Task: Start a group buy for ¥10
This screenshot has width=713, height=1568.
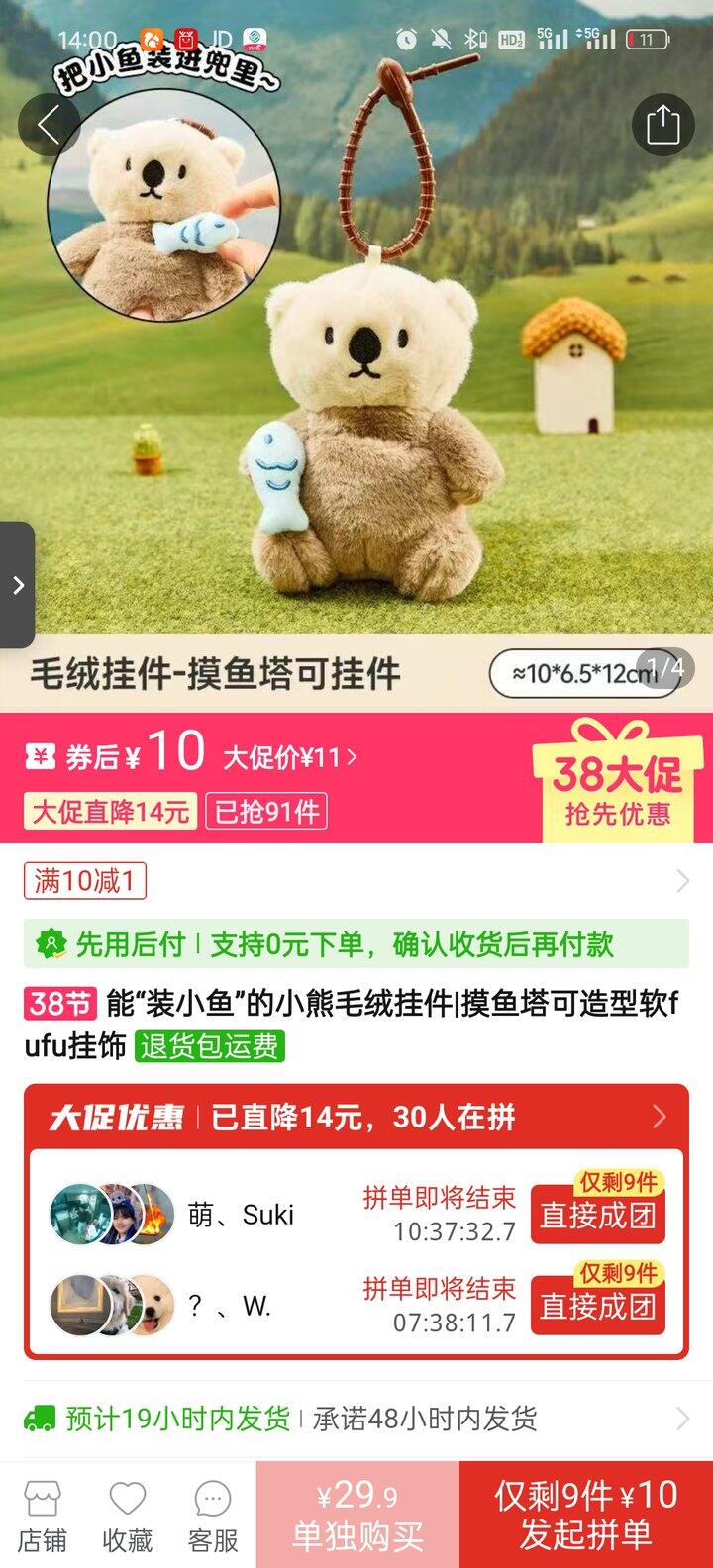Action: pos(586,1515)
